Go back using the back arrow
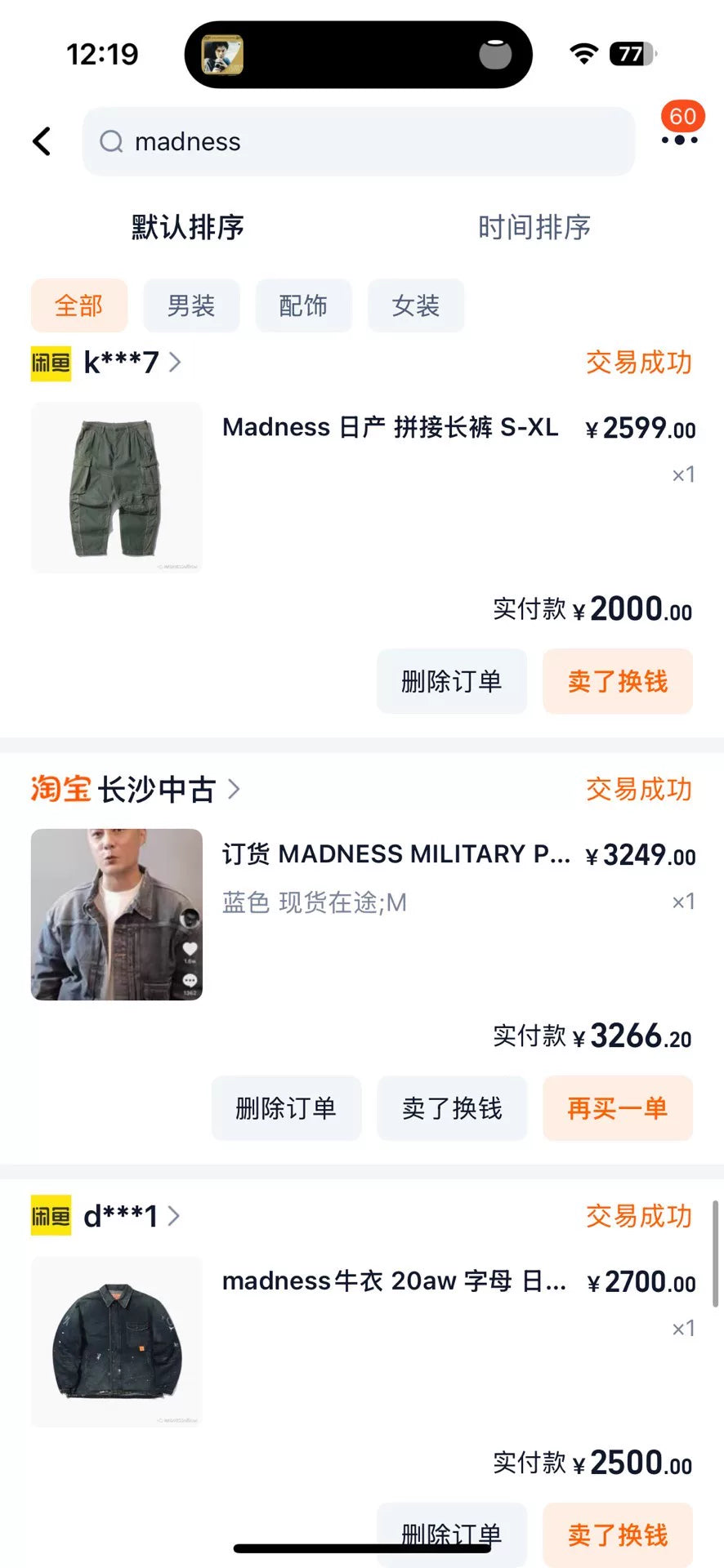Screen dimensions: 724x1568 click(42, 141)
